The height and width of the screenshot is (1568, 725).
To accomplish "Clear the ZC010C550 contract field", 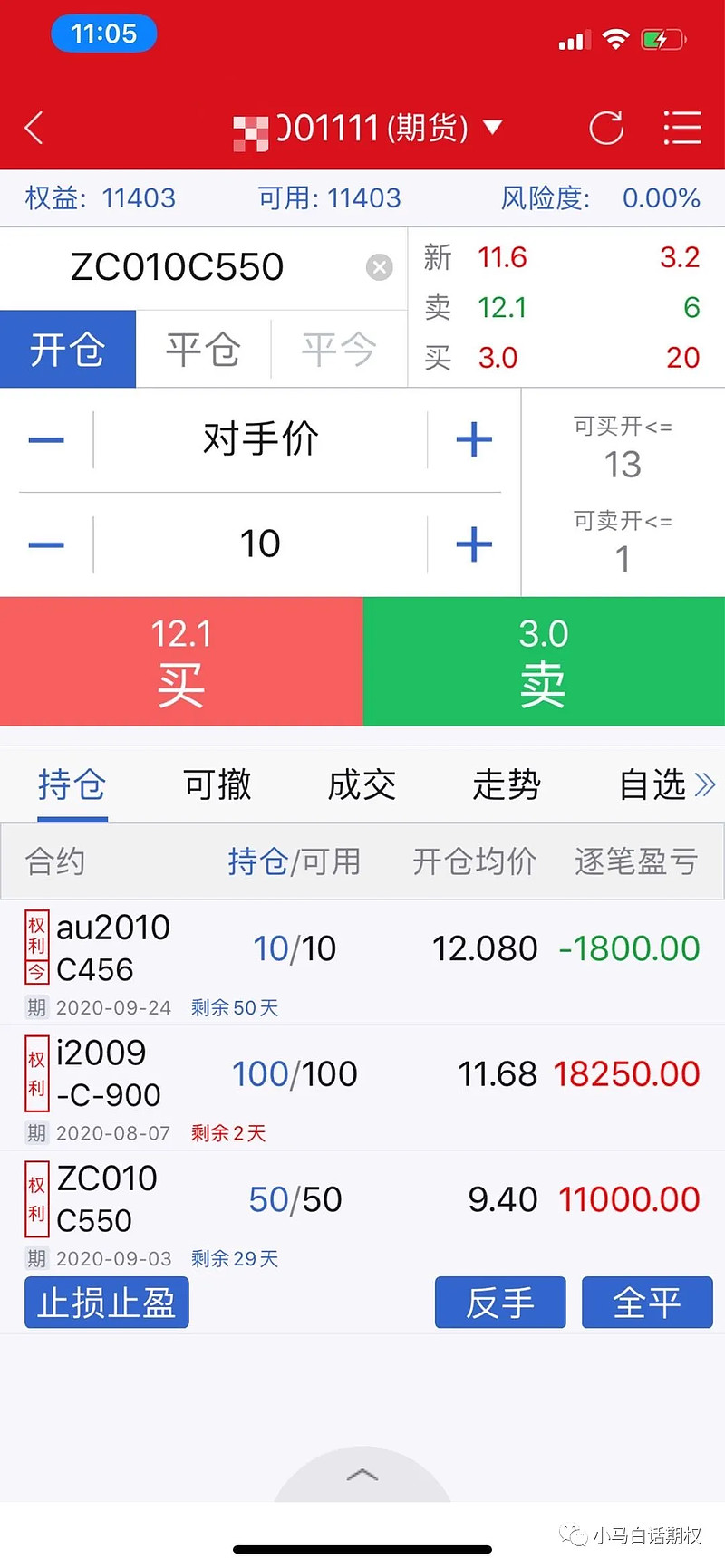I will pos(379,267).
